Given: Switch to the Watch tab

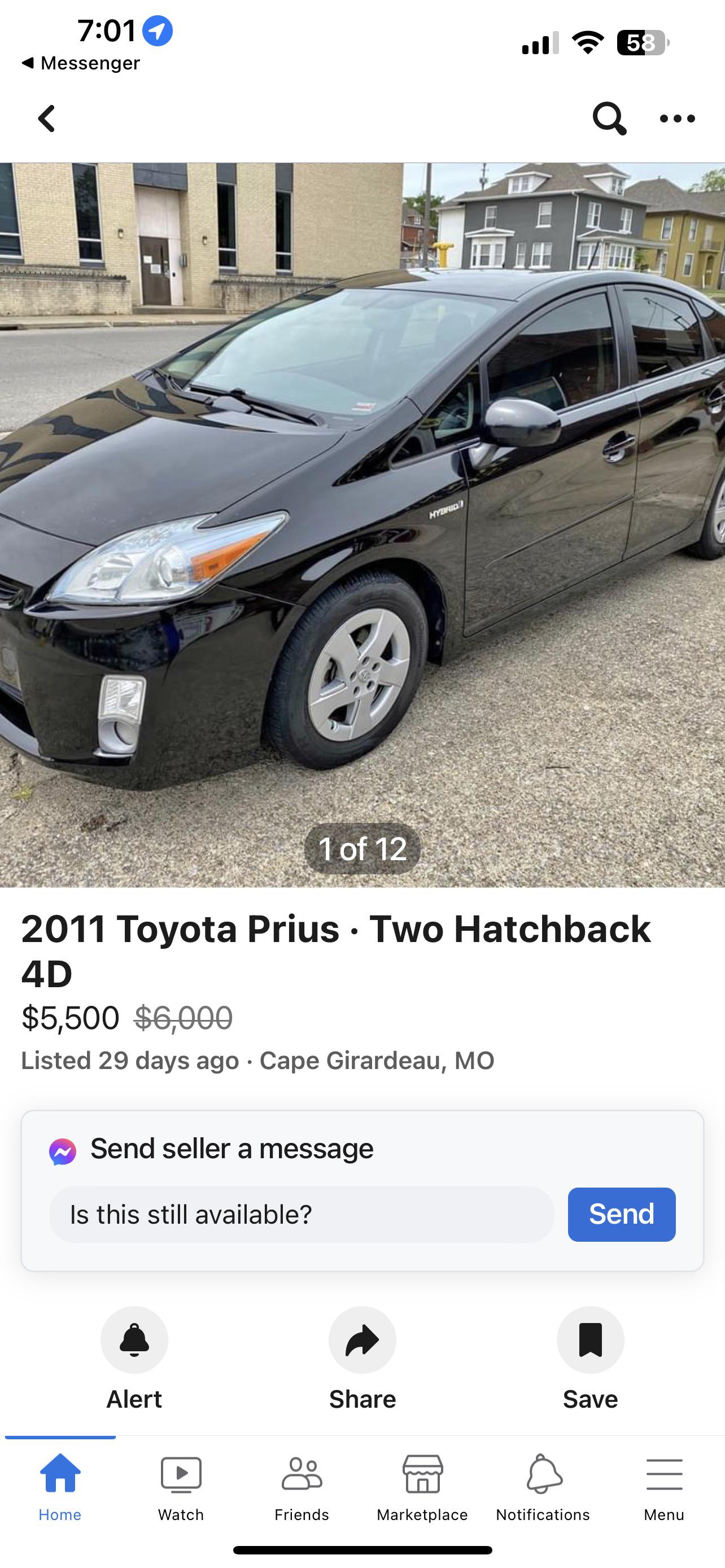Looking at the screenshot, I should click(181, 1486).
